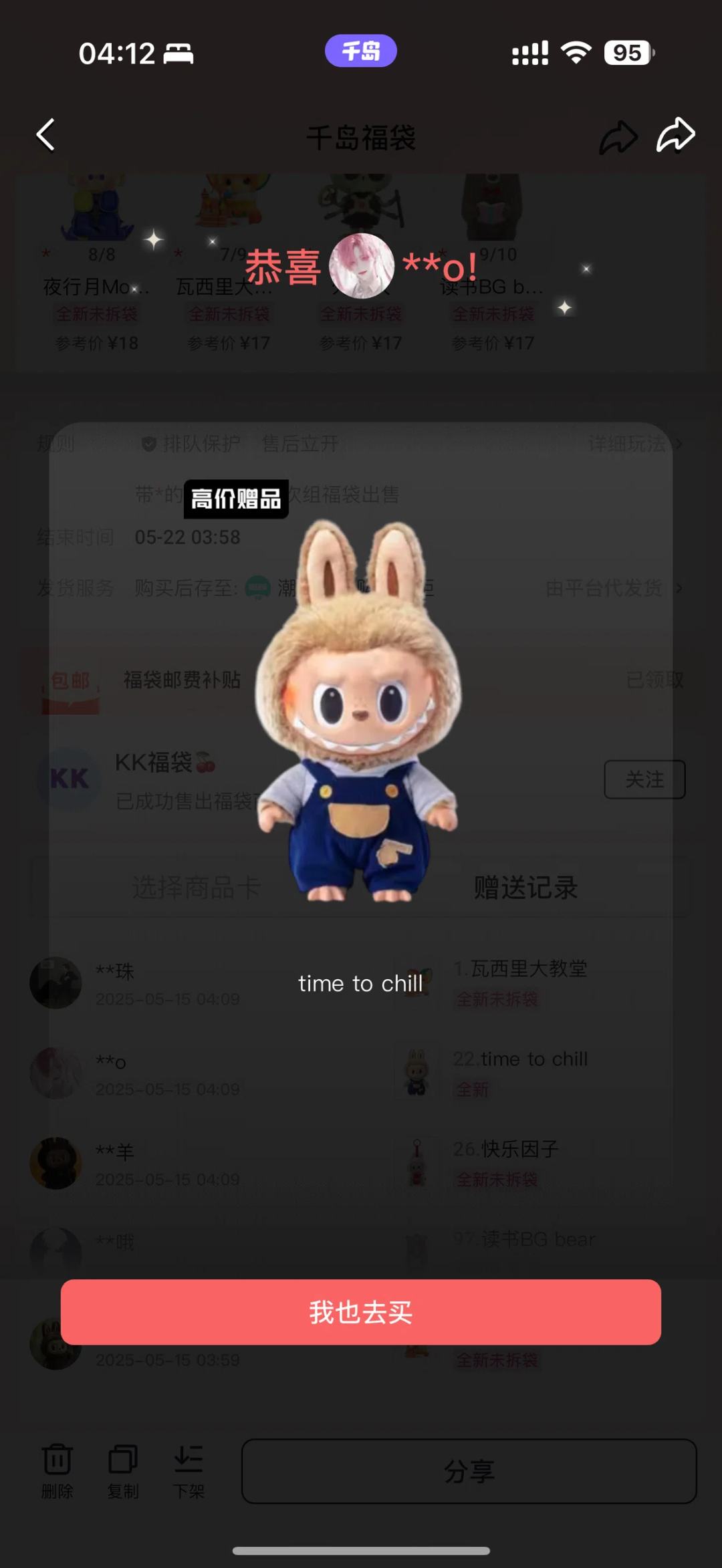The width and height of the screenshot is (722, 1568).
Task: Switch to 赠送记录 tab
Action: [x=525, y=888]
